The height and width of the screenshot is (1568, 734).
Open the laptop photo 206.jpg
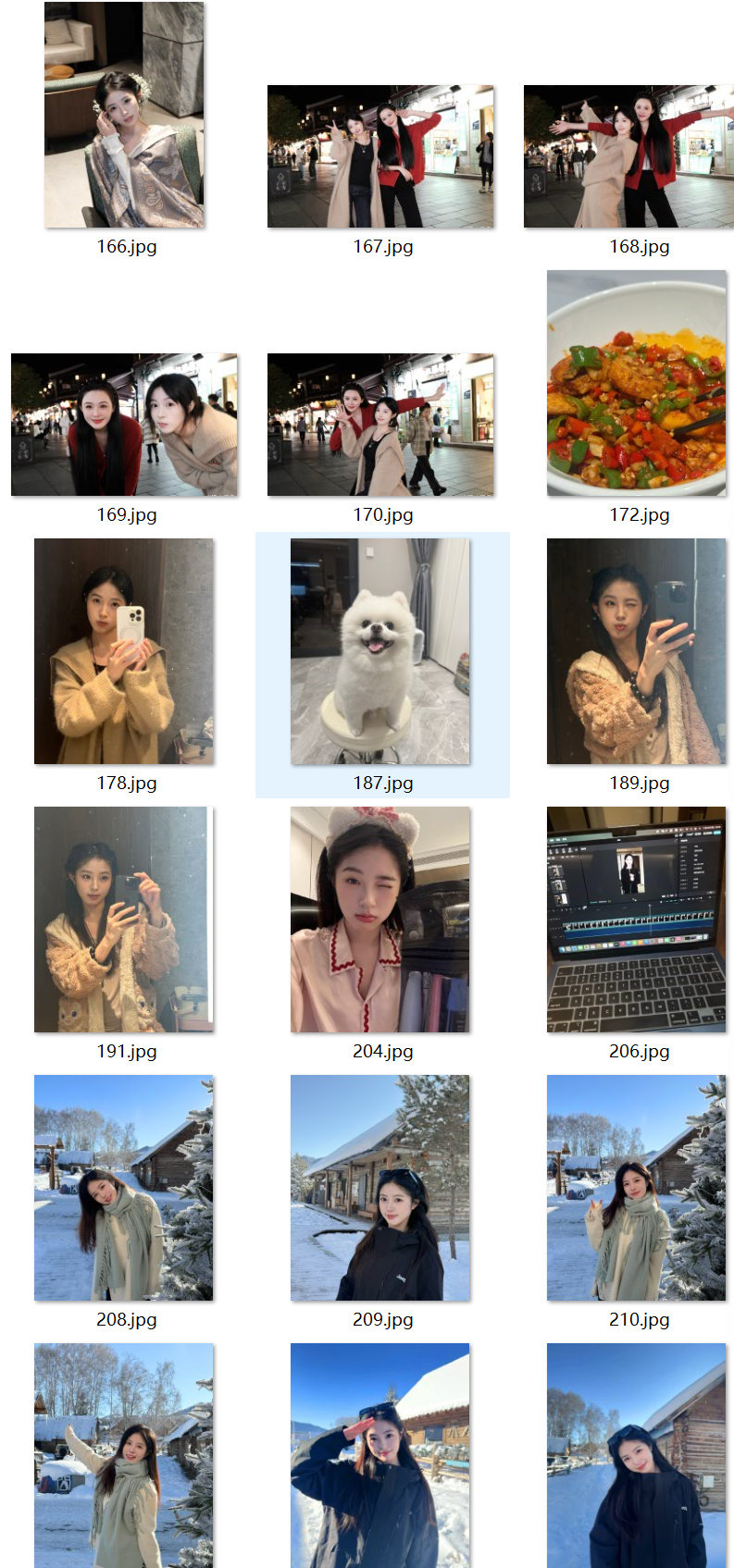637,920
